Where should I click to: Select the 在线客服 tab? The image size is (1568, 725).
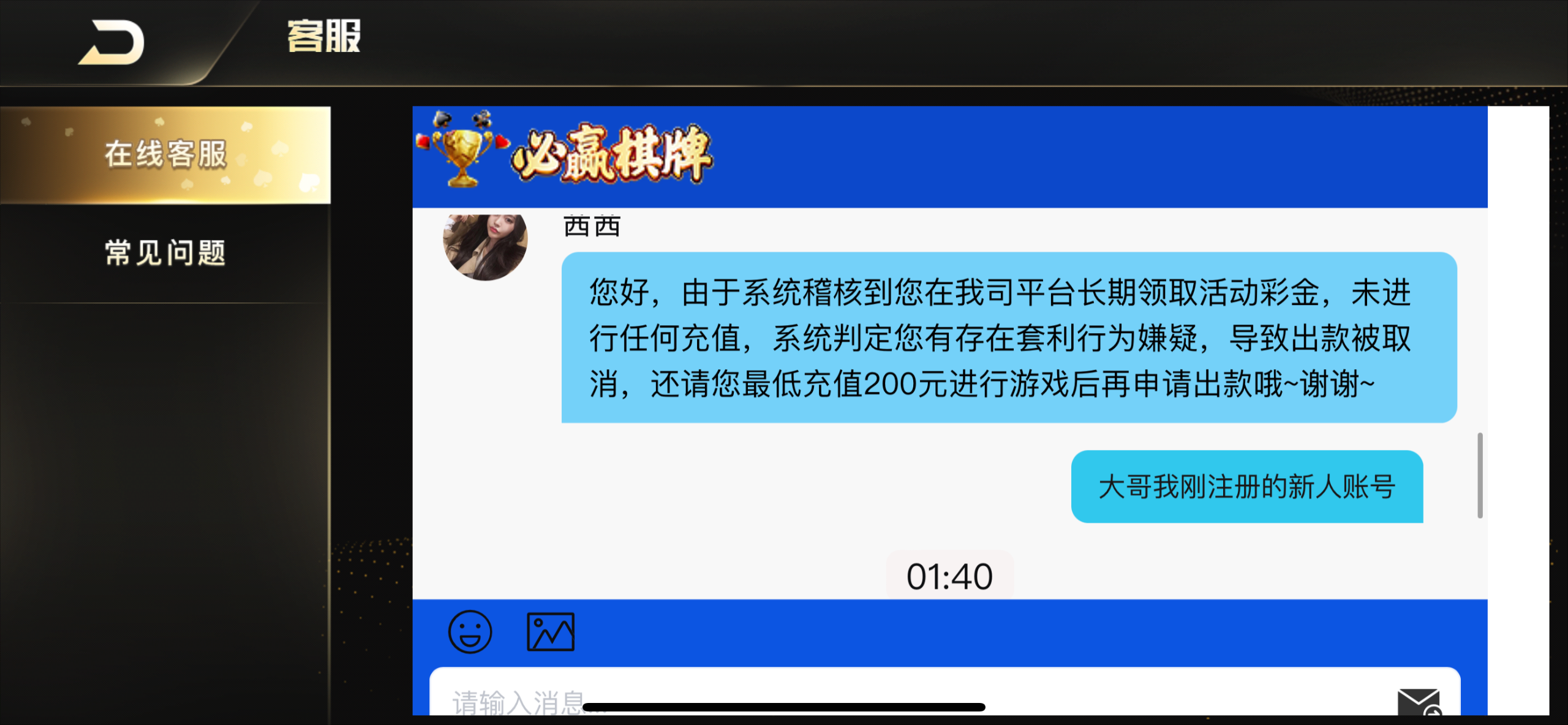[x=165, y=154]
